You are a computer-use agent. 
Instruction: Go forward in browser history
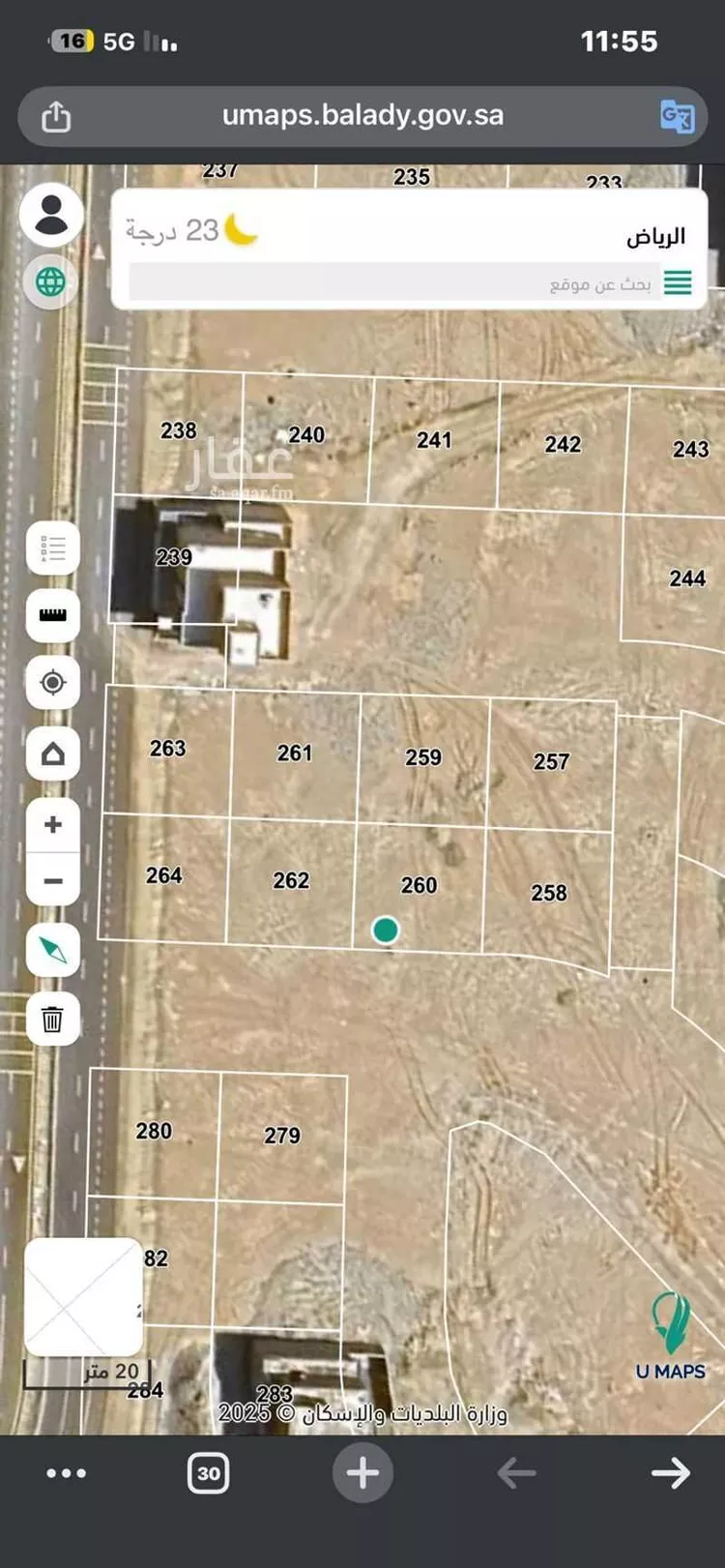[670, 1473]
